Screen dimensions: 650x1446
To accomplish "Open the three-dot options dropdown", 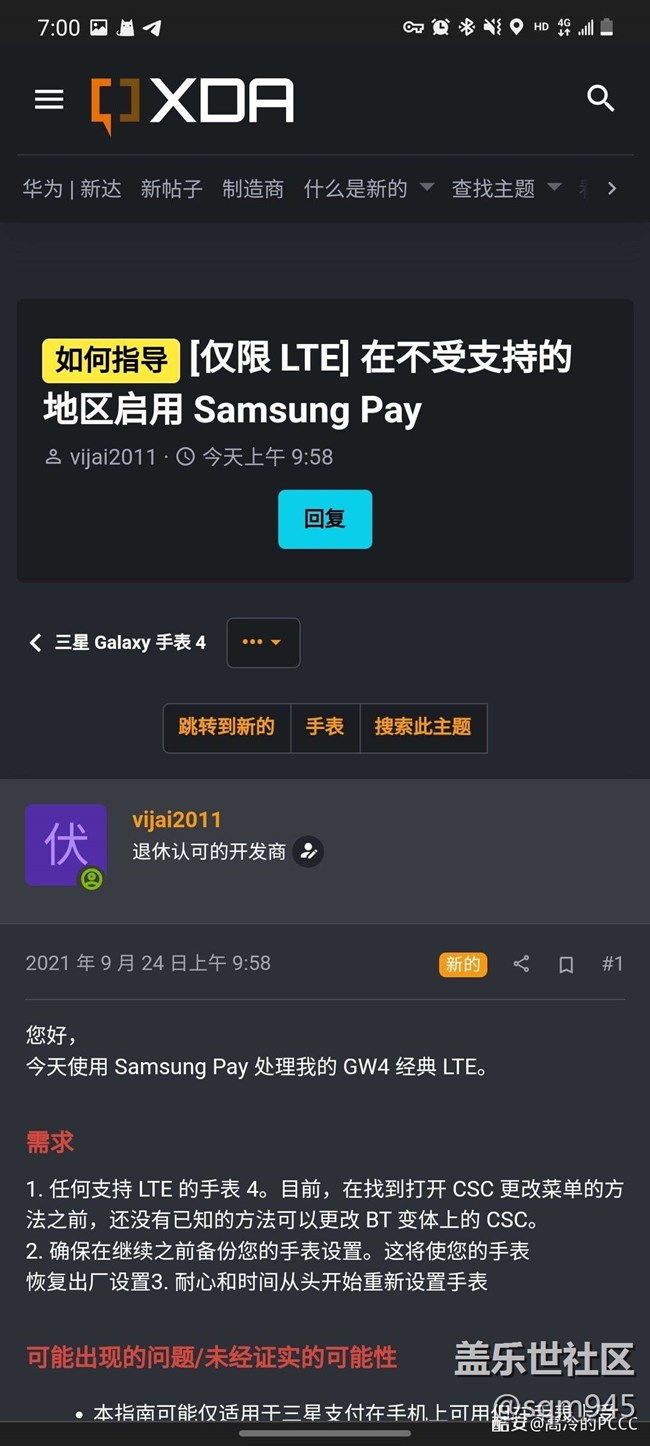I will [263, 642].
